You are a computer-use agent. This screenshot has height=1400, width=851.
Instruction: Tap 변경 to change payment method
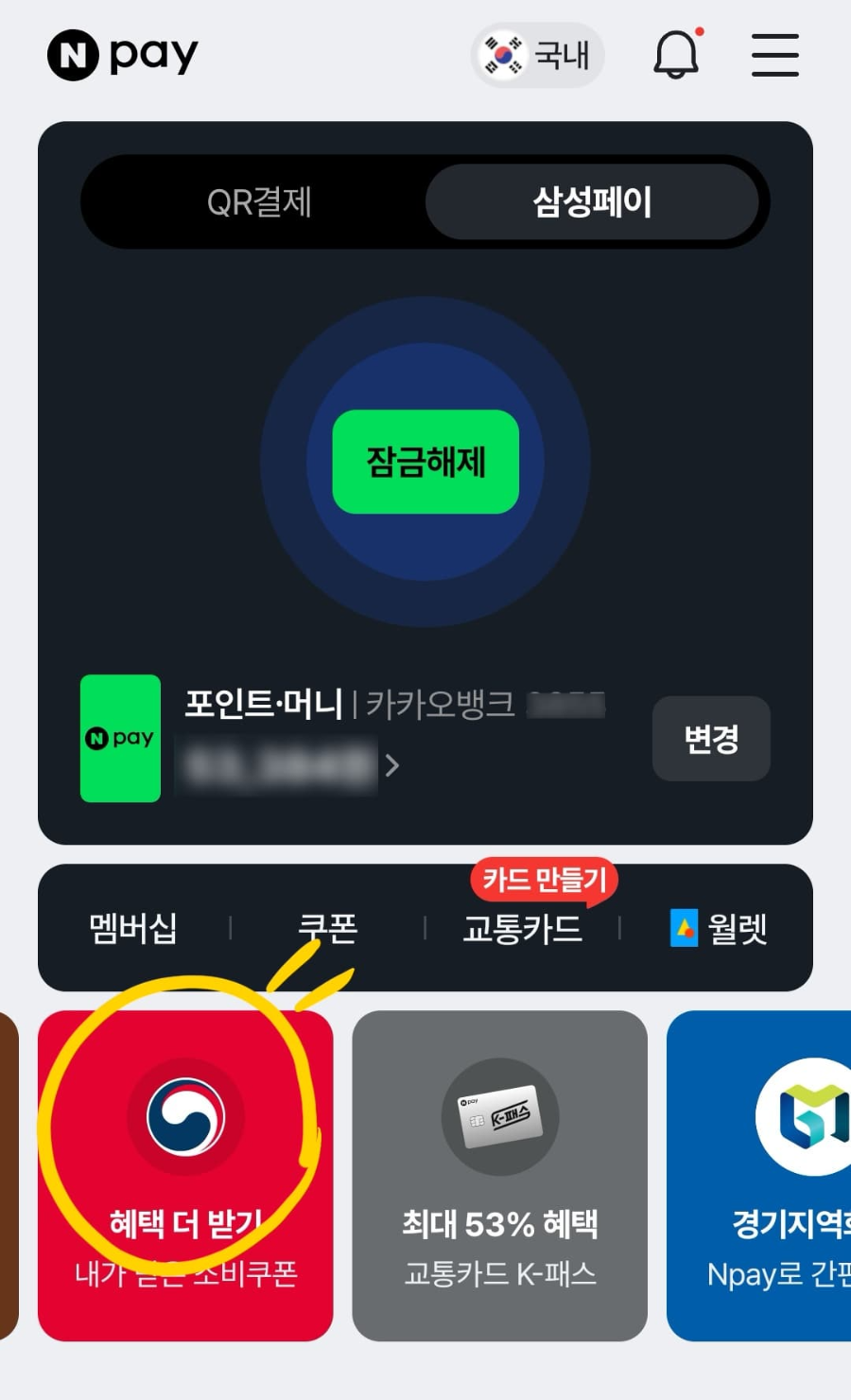tap(711, 739)
